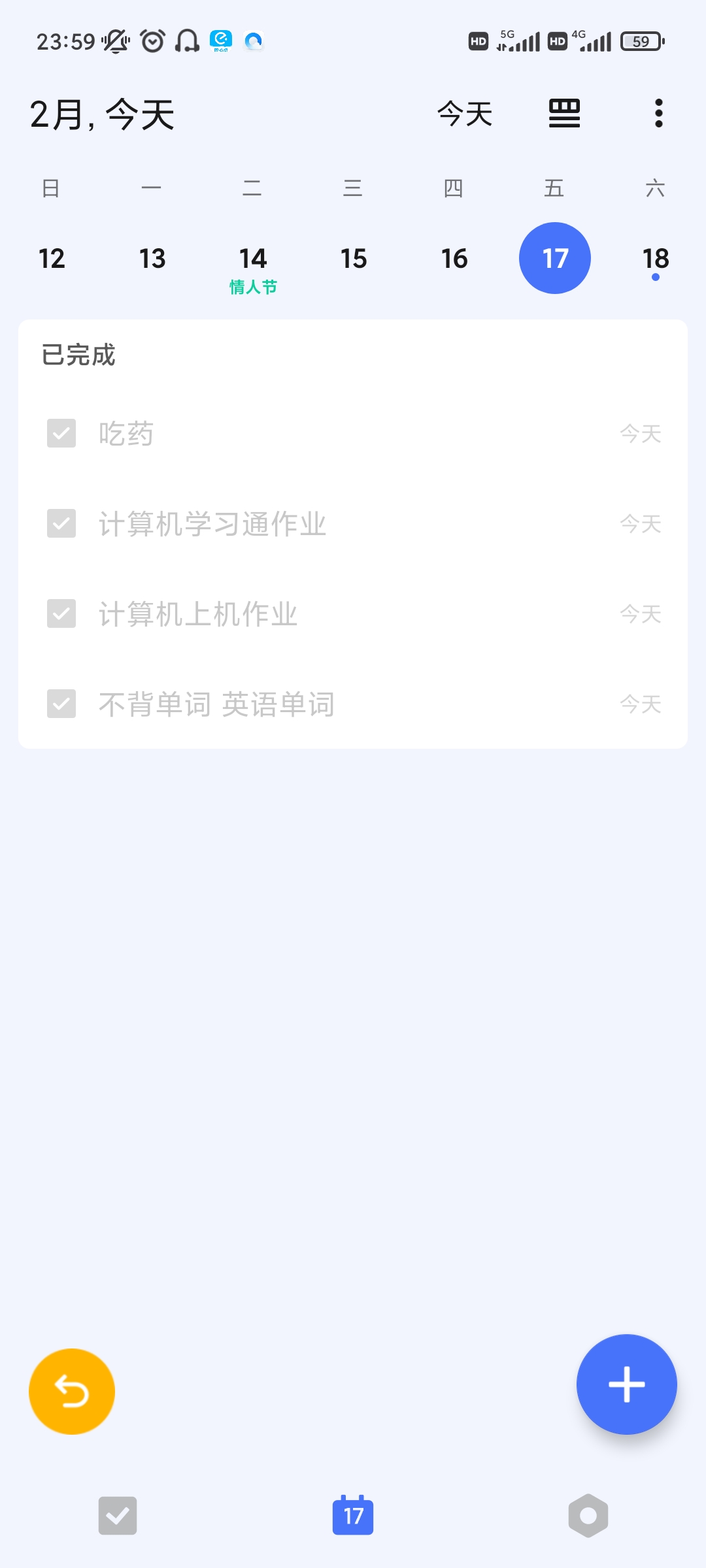Select date 18 in the week strip
706x1568 pixels.
[x=656, y=260]
